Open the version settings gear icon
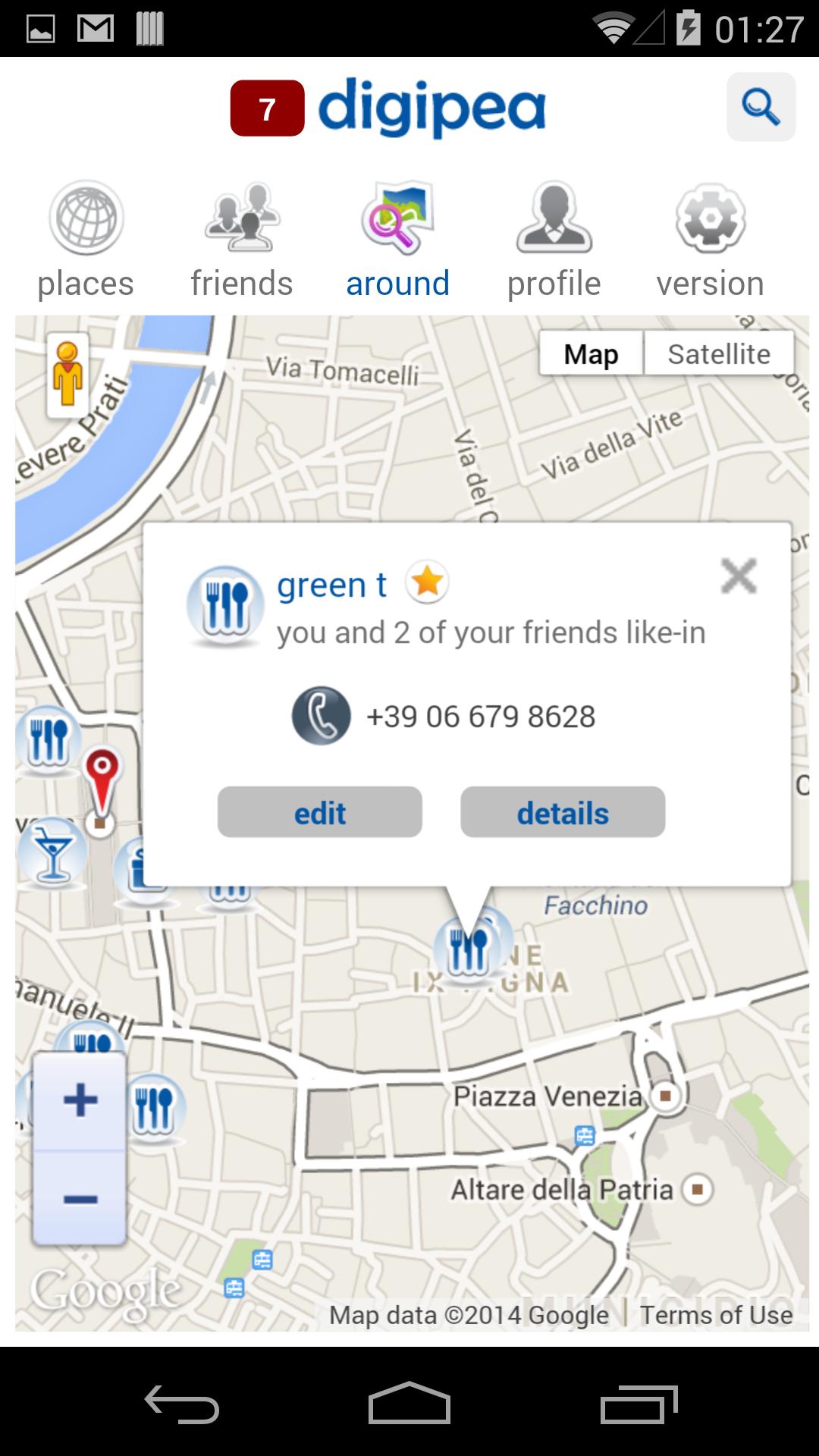The width and height of the screenshot is (819, 1456). coord(710,219)
